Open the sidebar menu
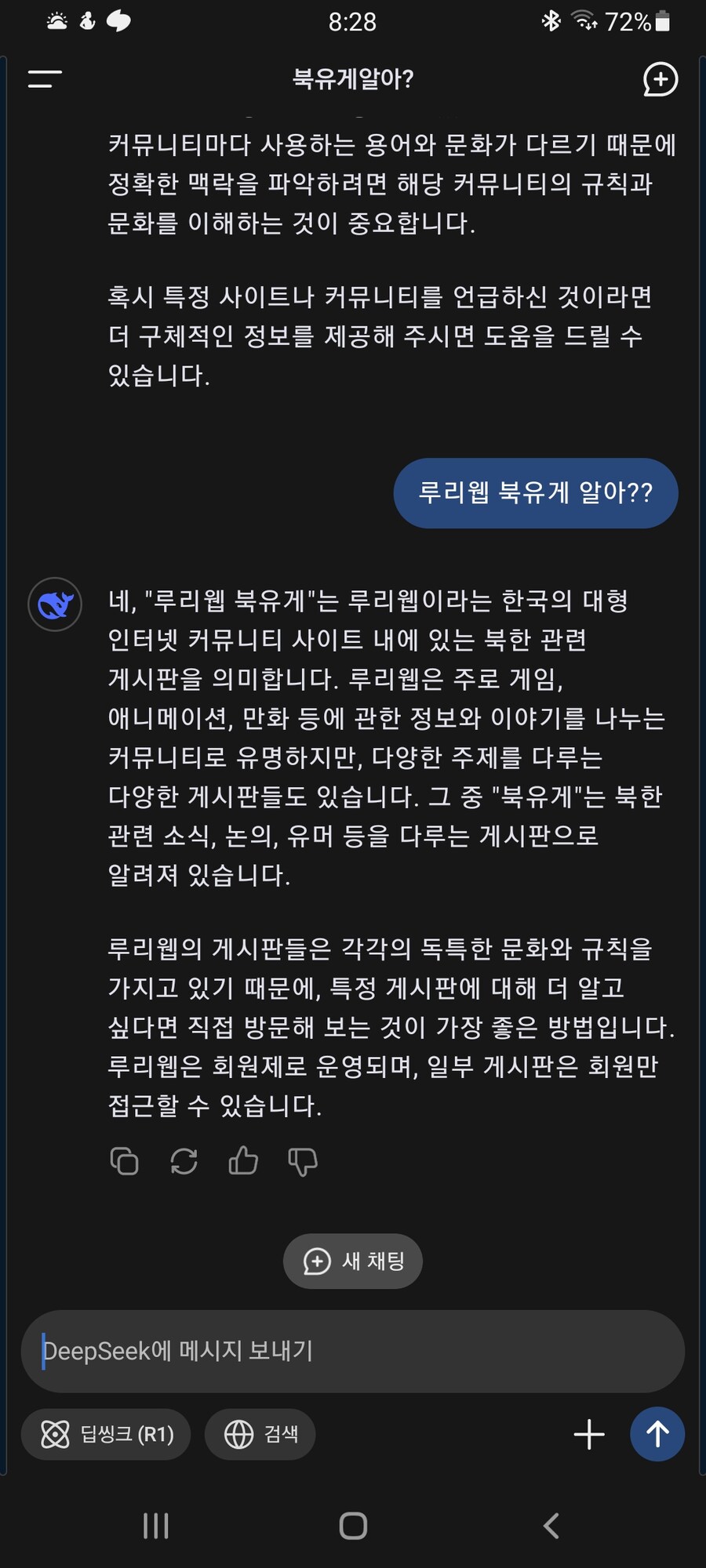Screen dimensions: 706x1568 [x=45, y=78]
